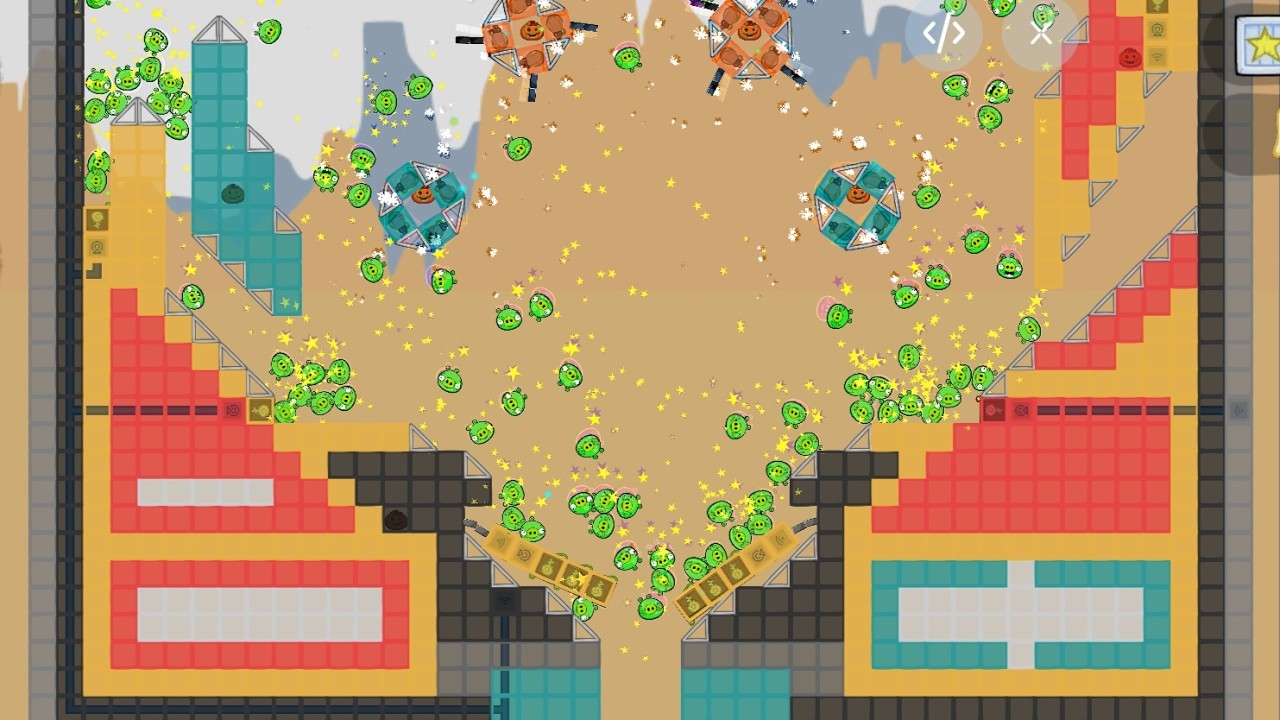1280x720 pixels.
Task: Tap the star box goal icon
Action: (1260, 45)
